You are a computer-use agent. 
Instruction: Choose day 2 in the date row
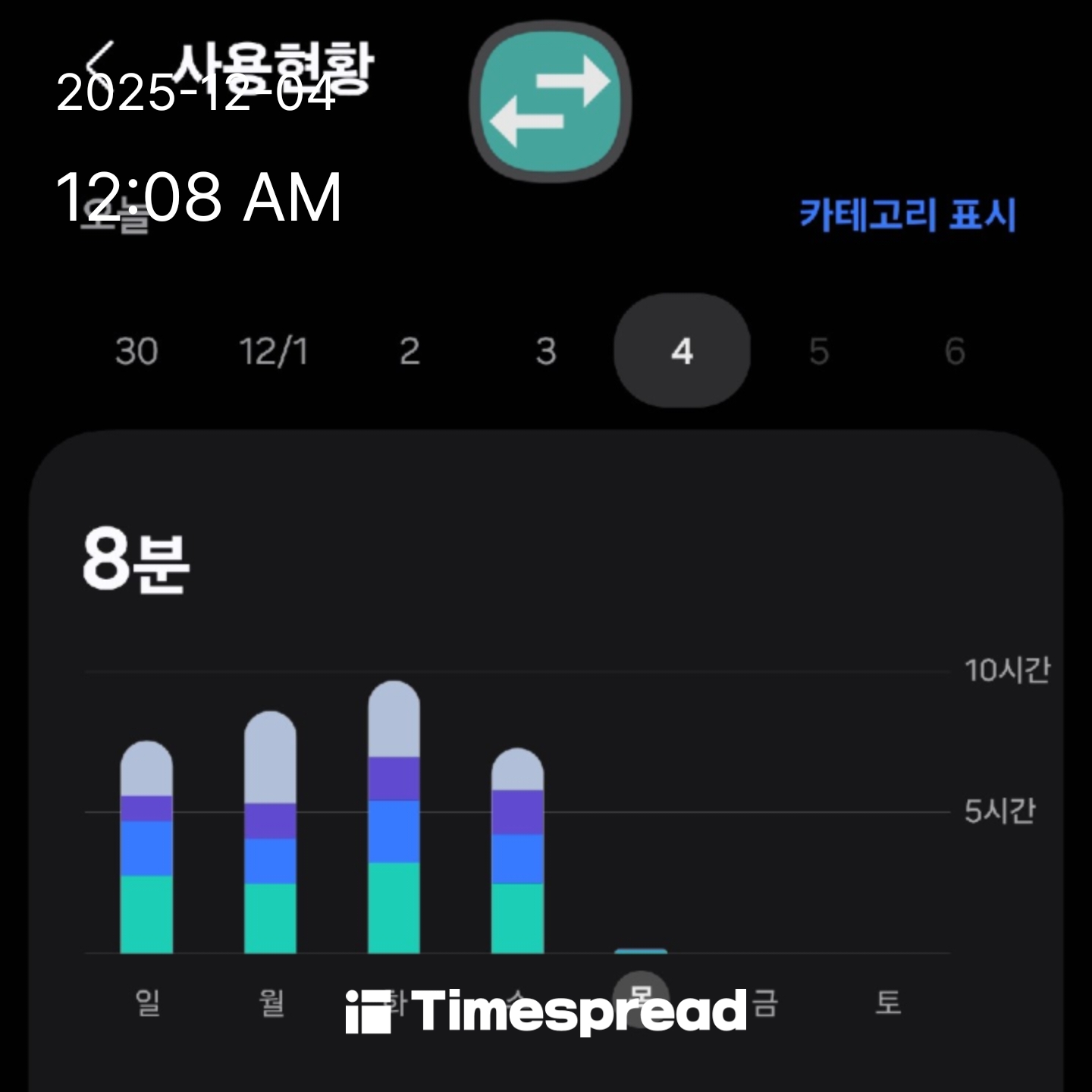pos(409,351)
